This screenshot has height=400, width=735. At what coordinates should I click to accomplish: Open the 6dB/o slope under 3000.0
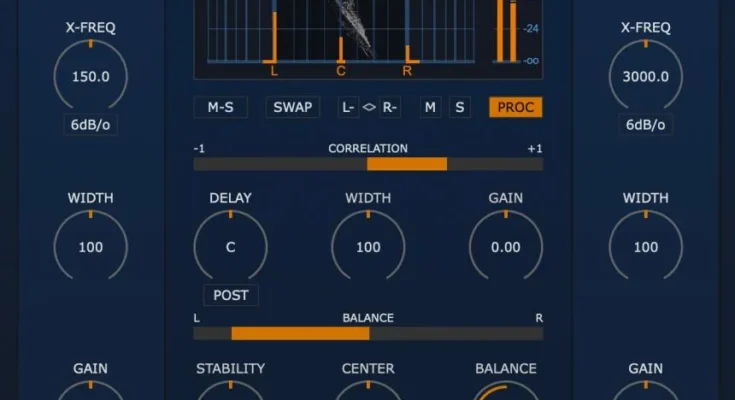pyautogui.click(x=645, y=125)
